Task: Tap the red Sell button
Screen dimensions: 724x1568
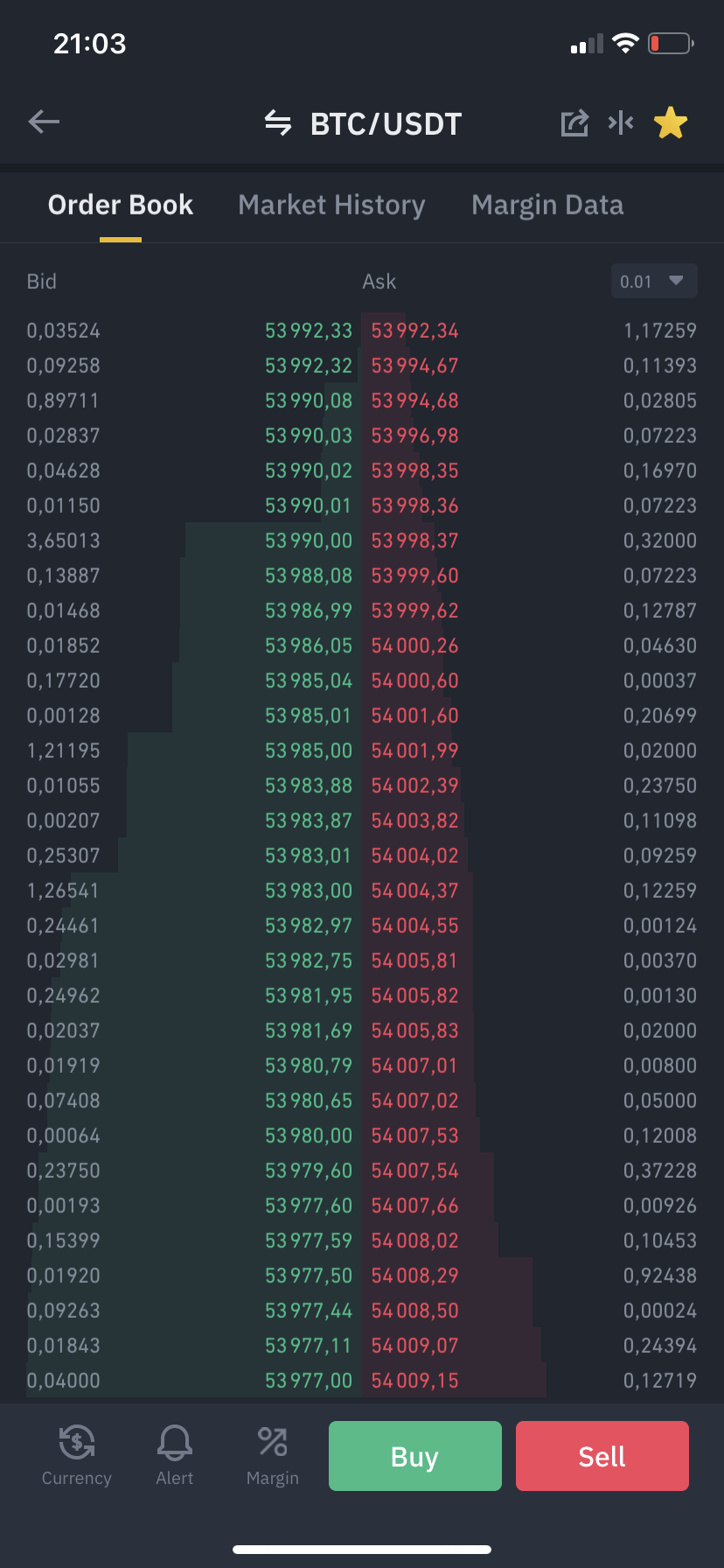Action: pyautogui.click(x=602, y=1456)
